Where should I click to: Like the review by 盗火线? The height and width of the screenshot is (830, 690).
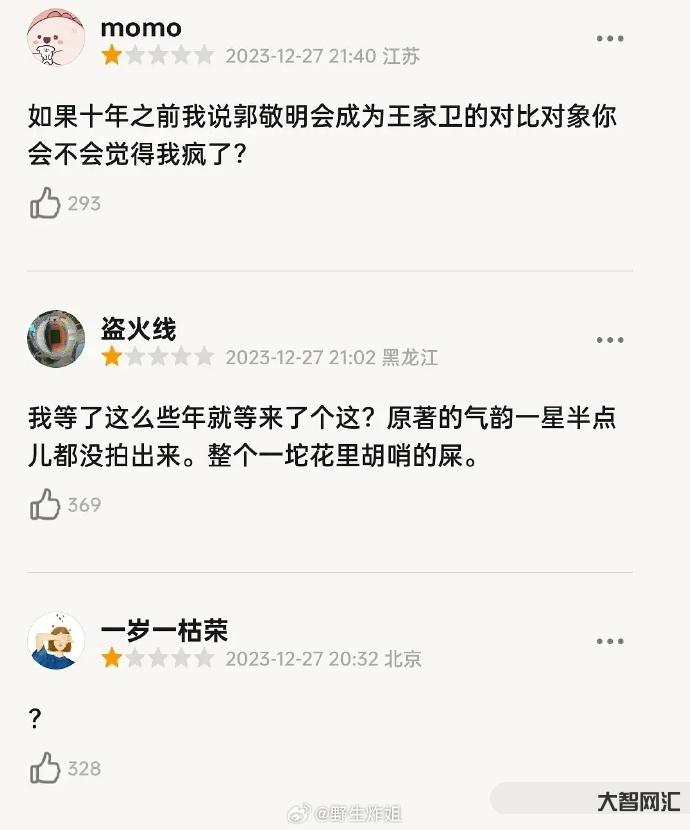[46, 504]
